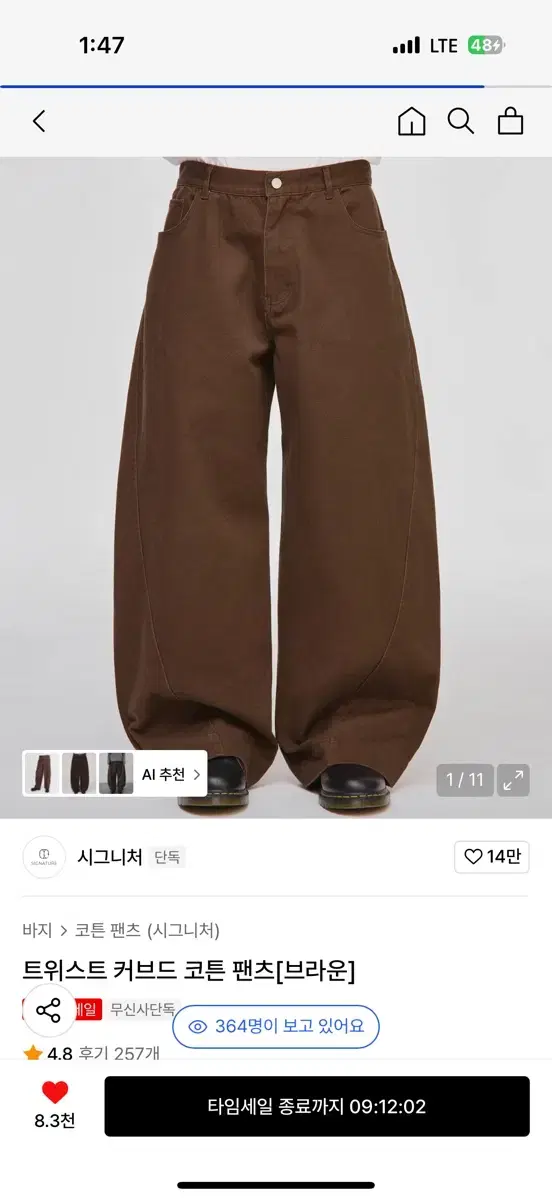Viewport: 552px width, 1200px height.
Task: Like the brand via 14만 heart button
Action: [x=491, y=857]
